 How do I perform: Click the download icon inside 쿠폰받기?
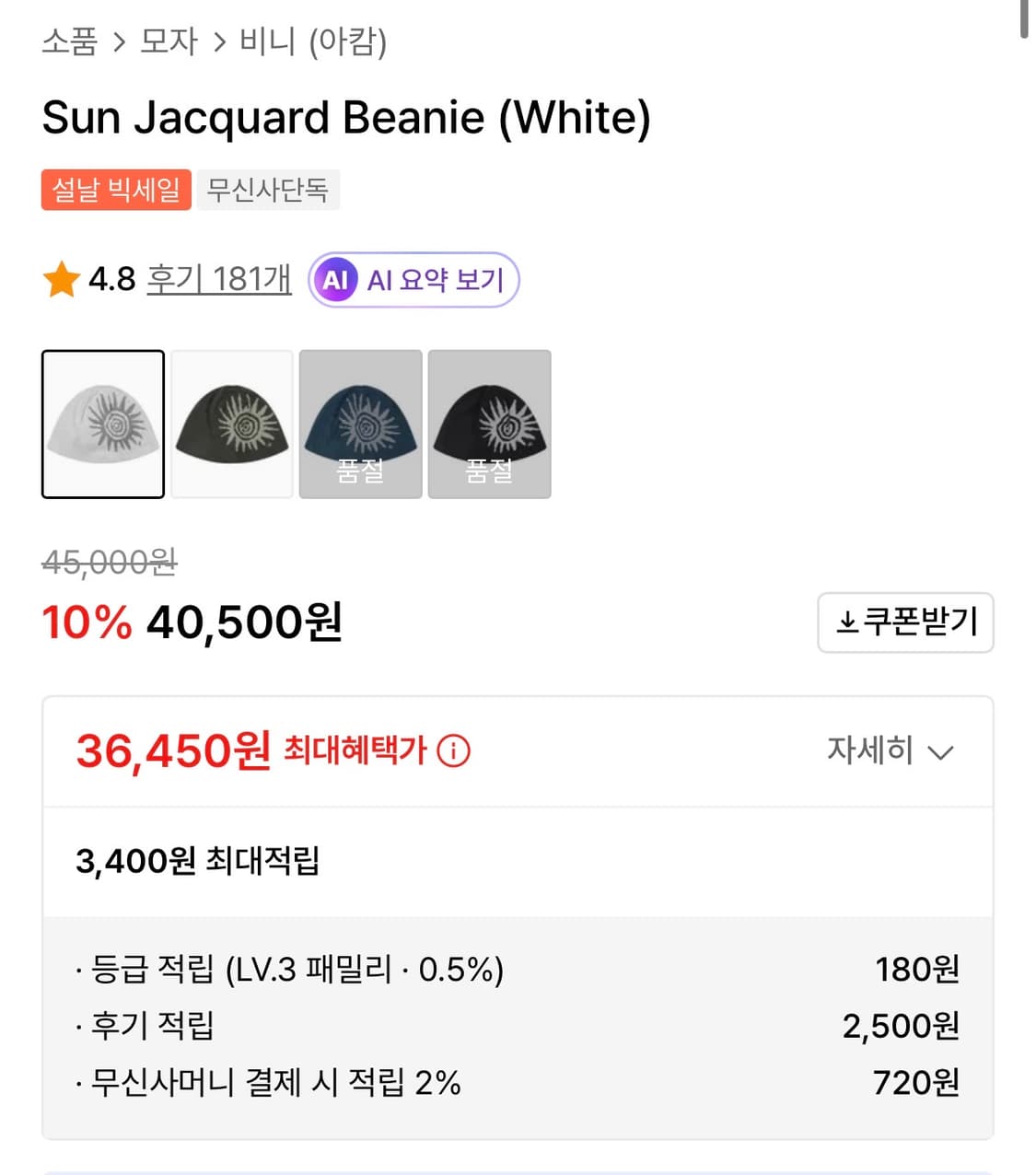pos(846,622)
